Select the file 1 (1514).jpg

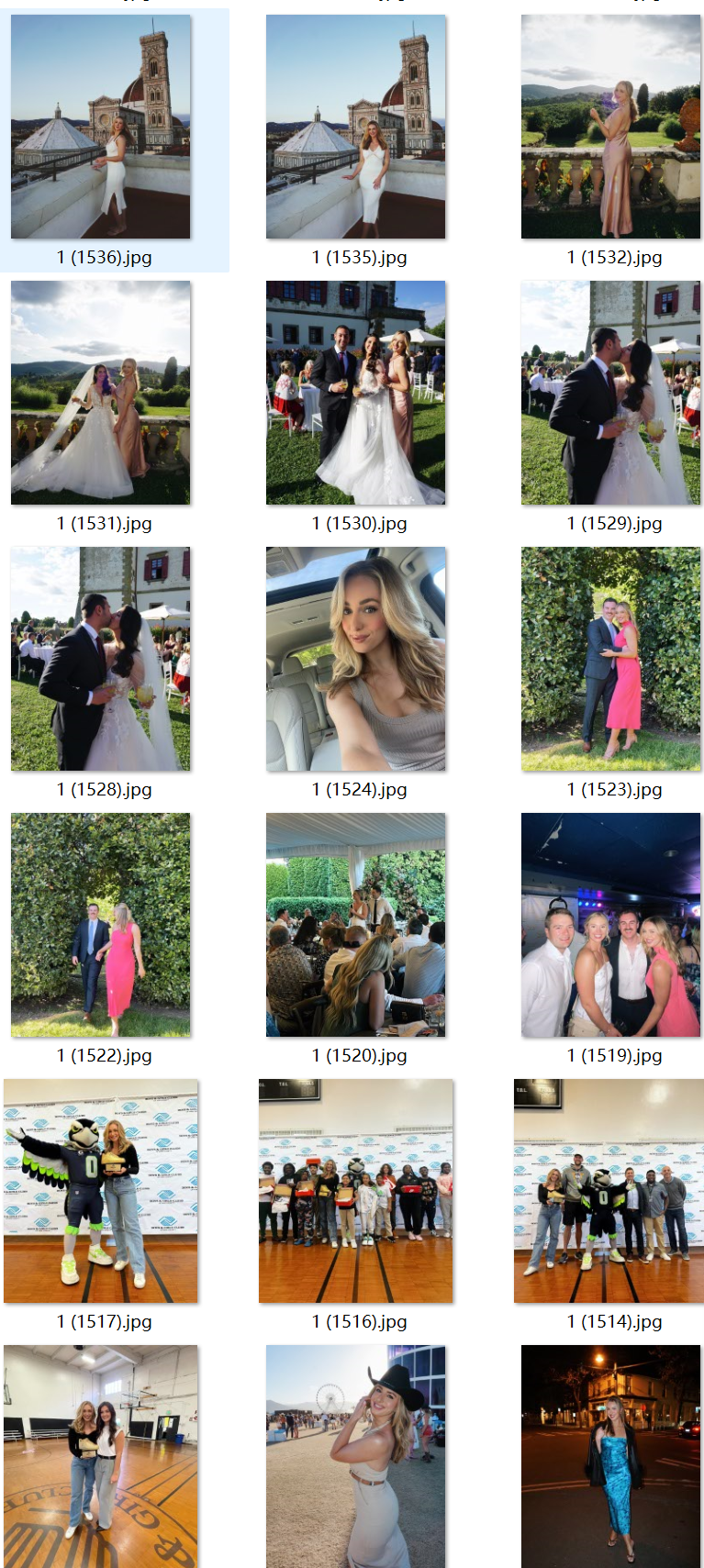[x=609, y=1191]
